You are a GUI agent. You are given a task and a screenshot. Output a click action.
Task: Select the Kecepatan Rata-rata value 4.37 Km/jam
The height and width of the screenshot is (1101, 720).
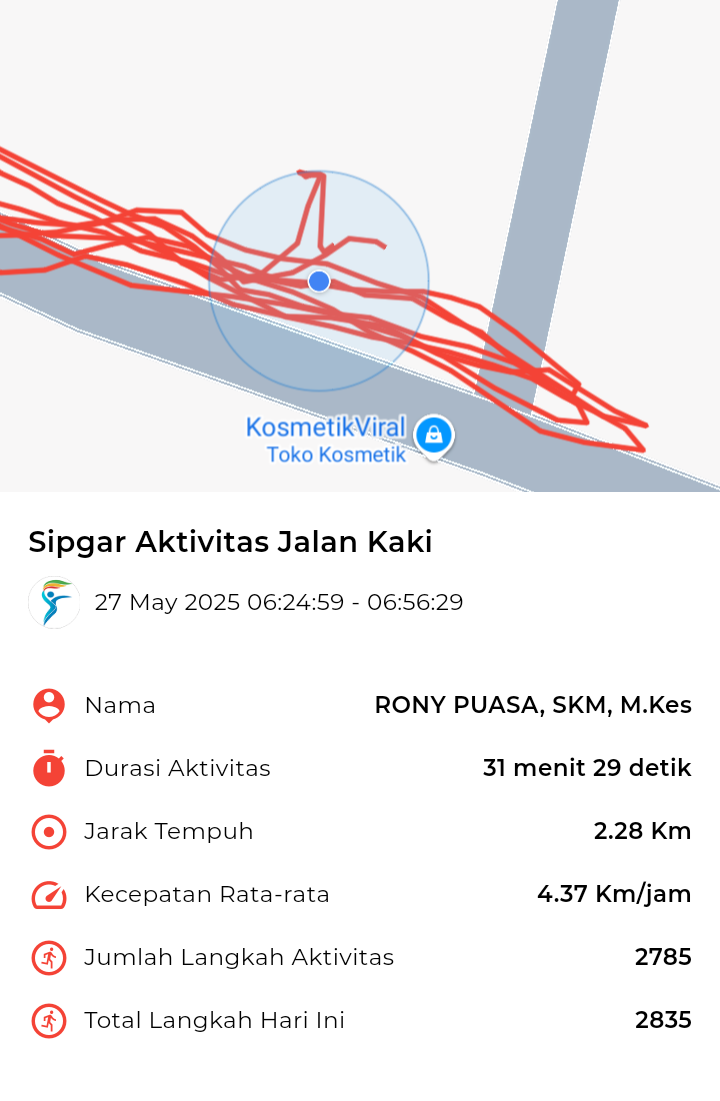click(x=614, y=894)
